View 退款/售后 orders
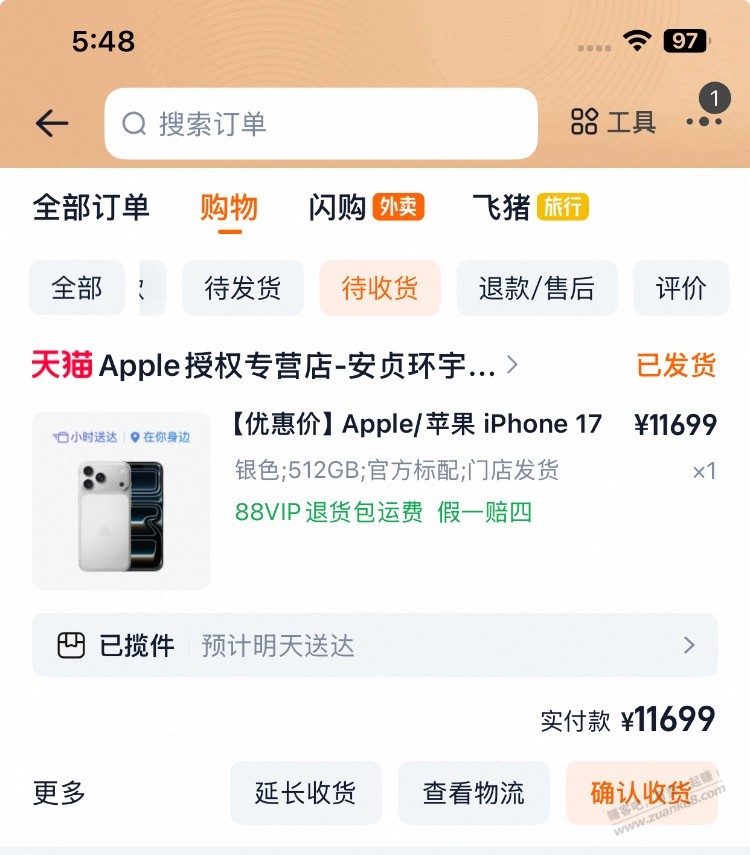Image resolution: width=750 pixels, height=855 pixels. click(x=537, y=289)
